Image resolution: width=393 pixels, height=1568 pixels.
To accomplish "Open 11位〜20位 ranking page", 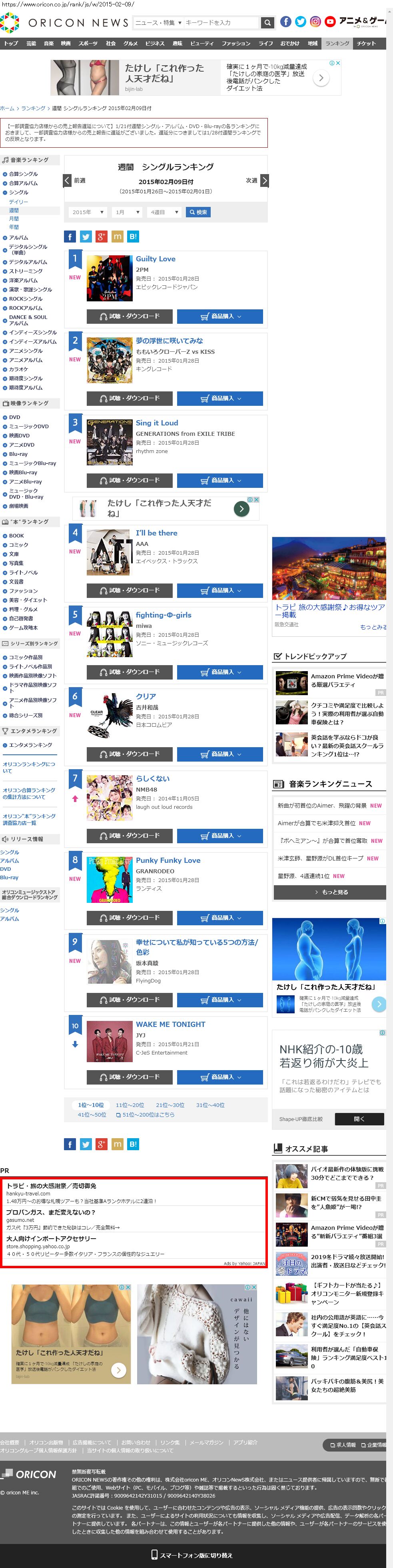I will [130, 1104].
